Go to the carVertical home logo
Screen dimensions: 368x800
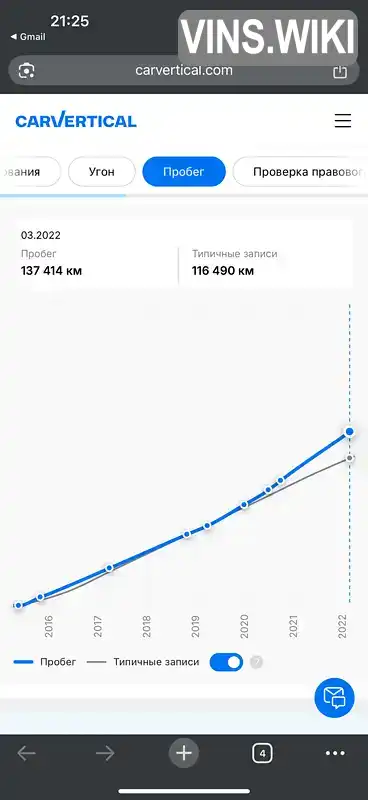76,121
